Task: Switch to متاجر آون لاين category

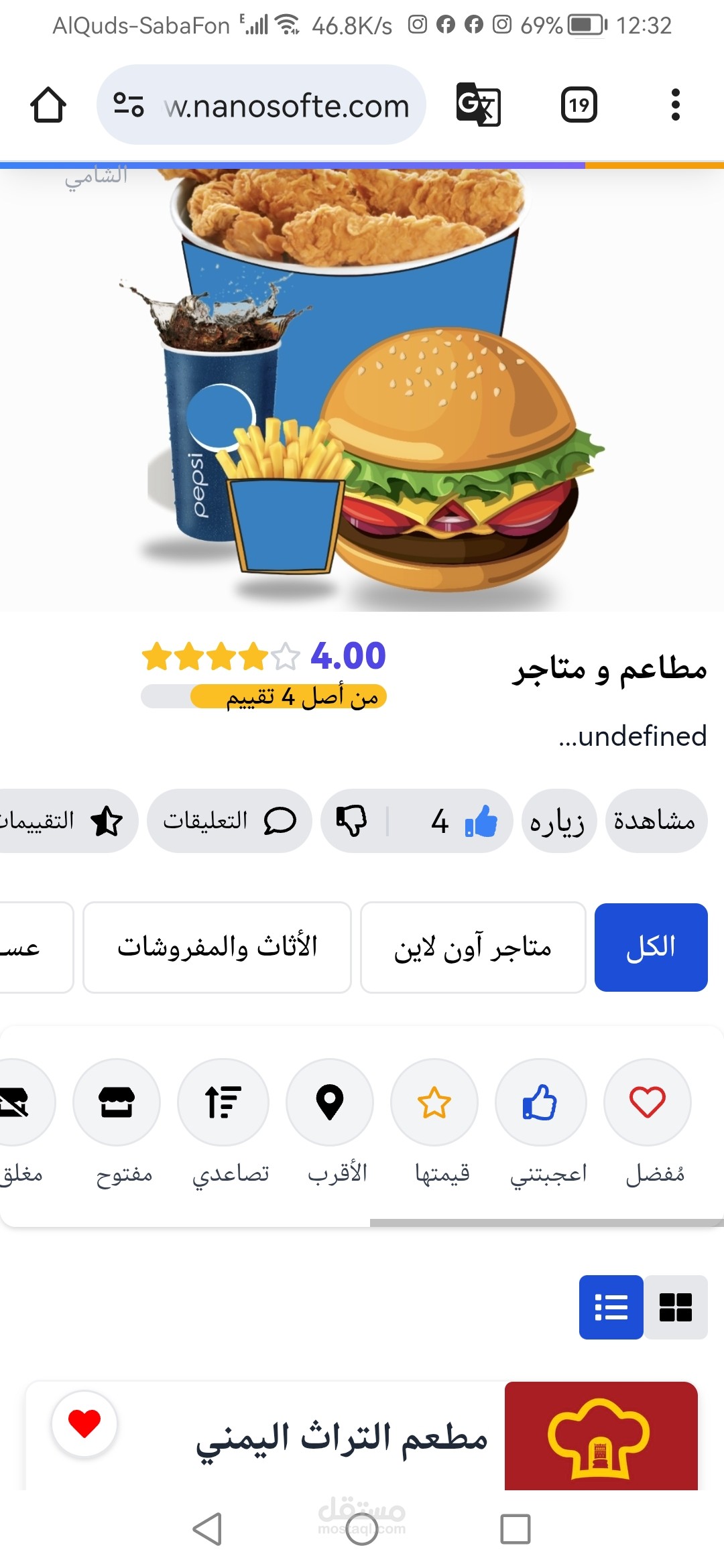Action: click(x=473, y=947)
